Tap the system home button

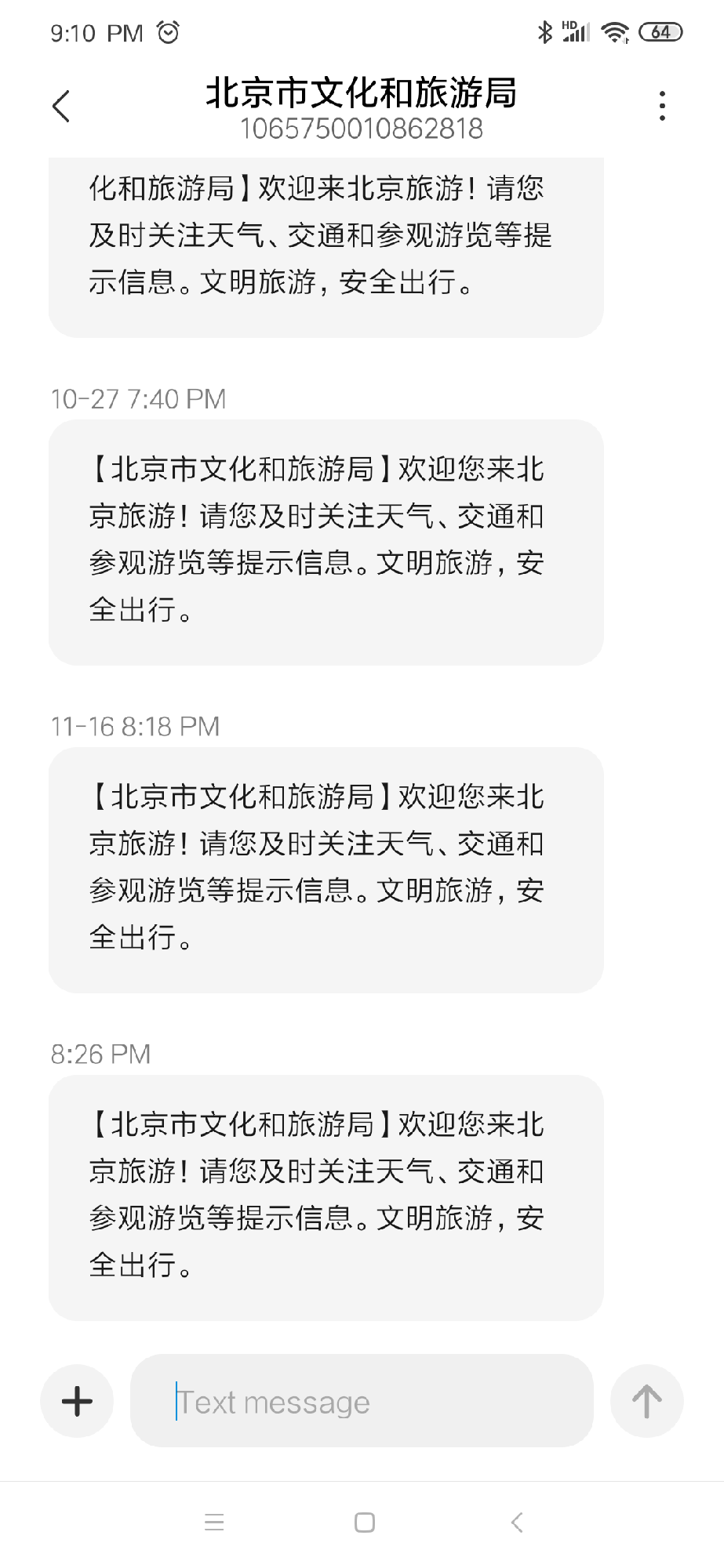coord(364,1523)
